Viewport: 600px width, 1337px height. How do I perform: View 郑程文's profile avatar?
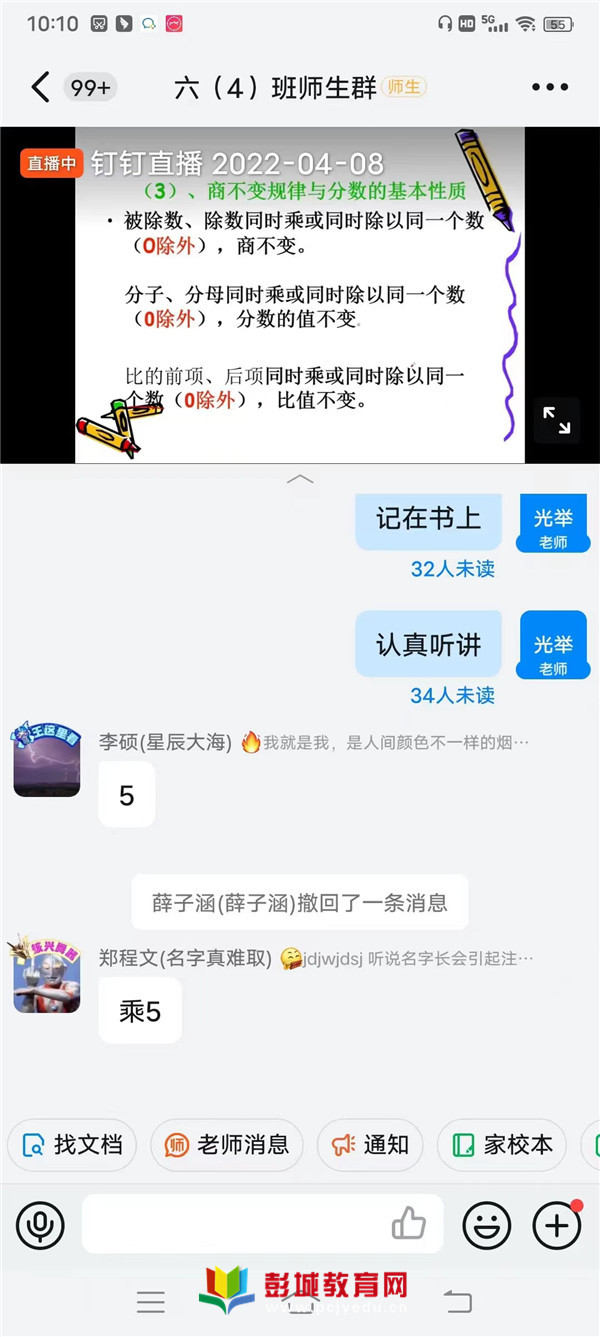[x=46, y=979]
